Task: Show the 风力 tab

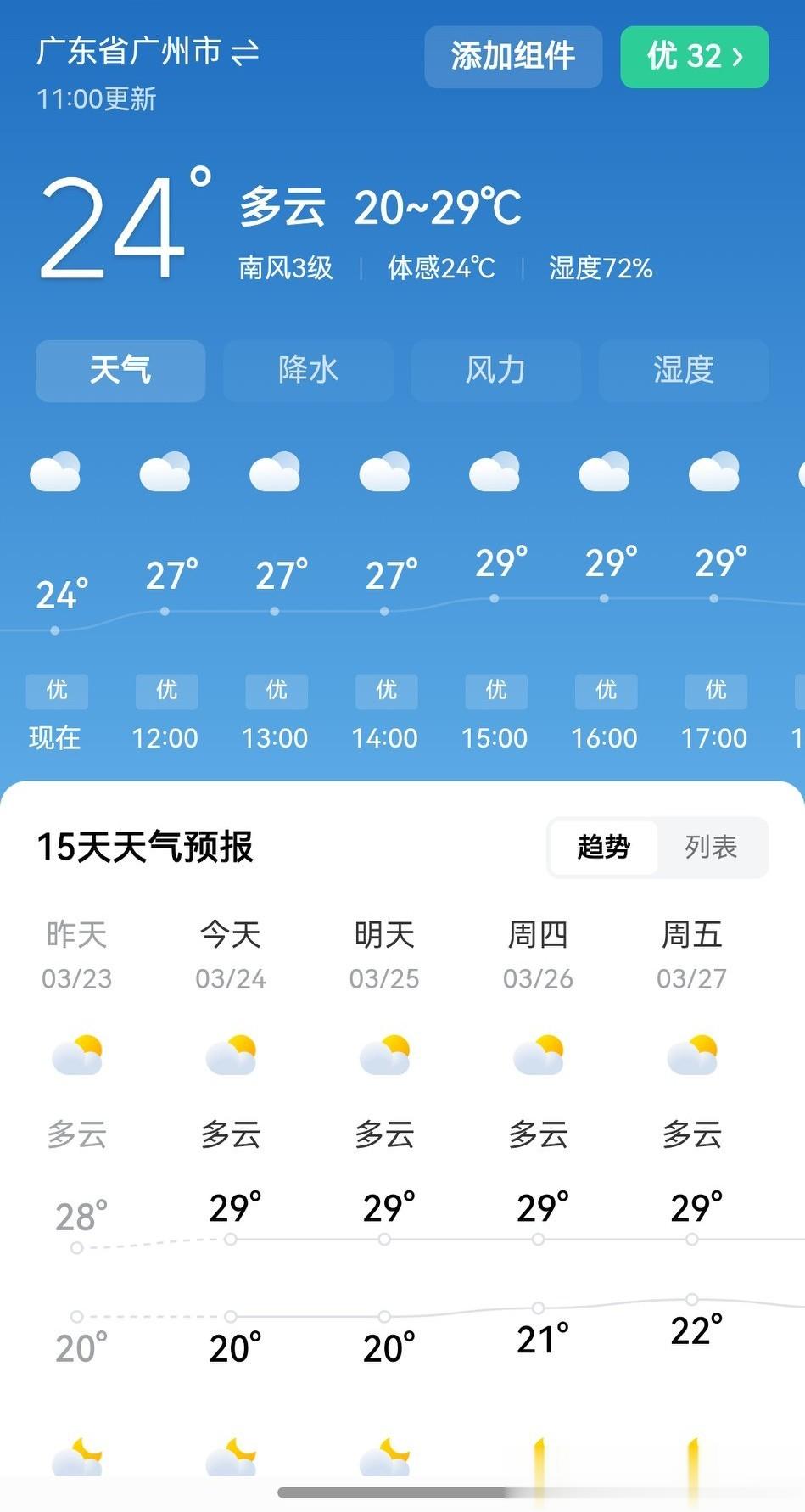Action: [495, 370]
